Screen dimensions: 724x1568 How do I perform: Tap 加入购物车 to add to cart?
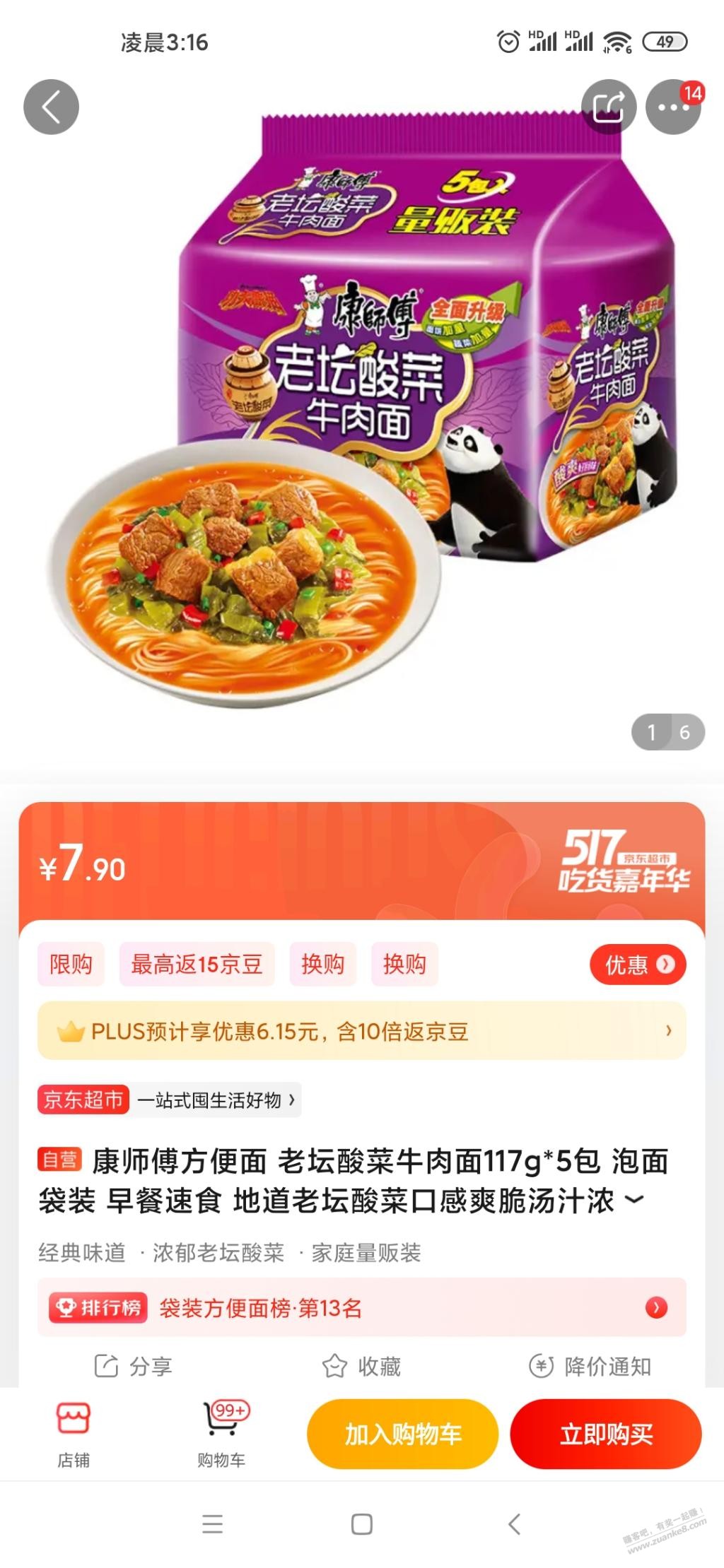402,1434
